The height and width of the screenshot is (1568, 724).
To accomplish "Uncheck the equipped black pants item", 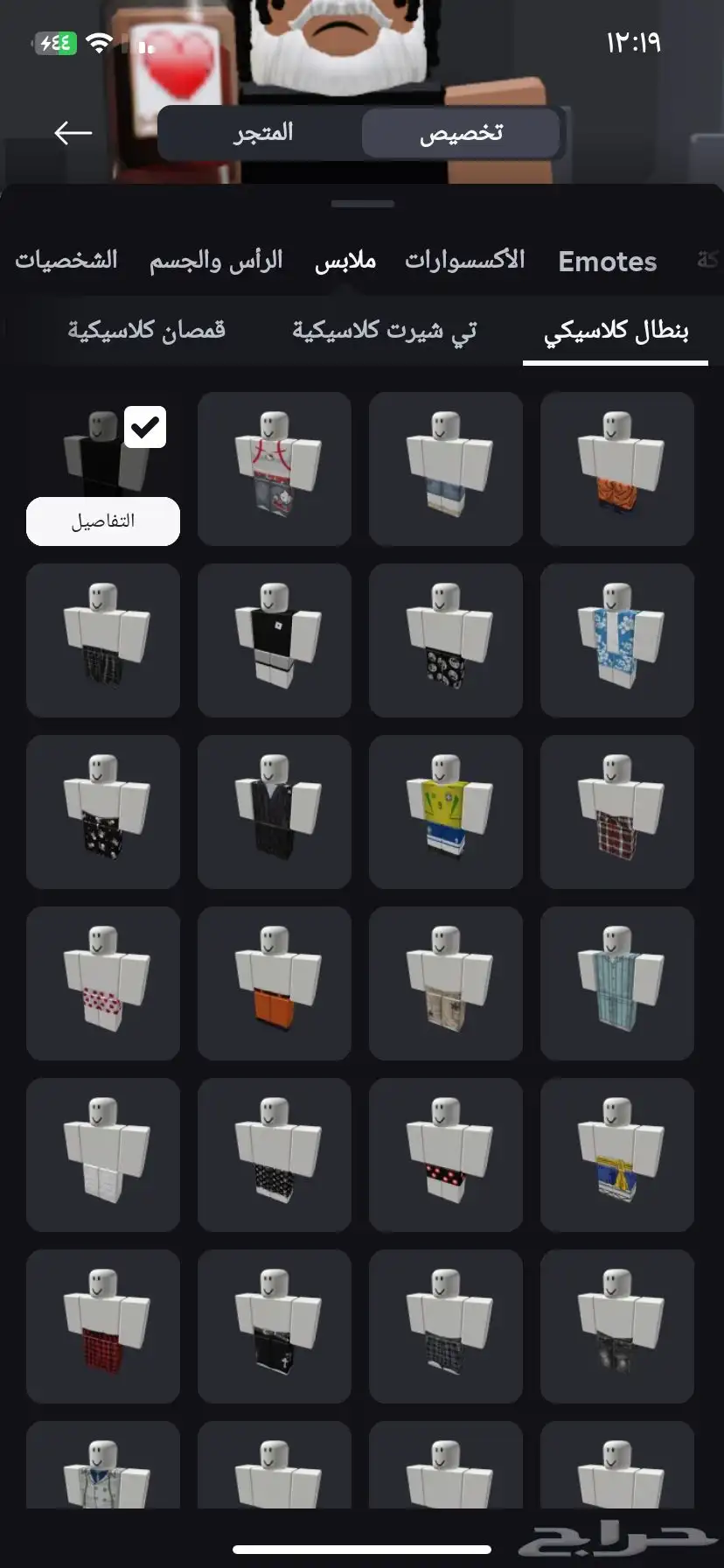I will pyautogui.click(x=145, y=427).
